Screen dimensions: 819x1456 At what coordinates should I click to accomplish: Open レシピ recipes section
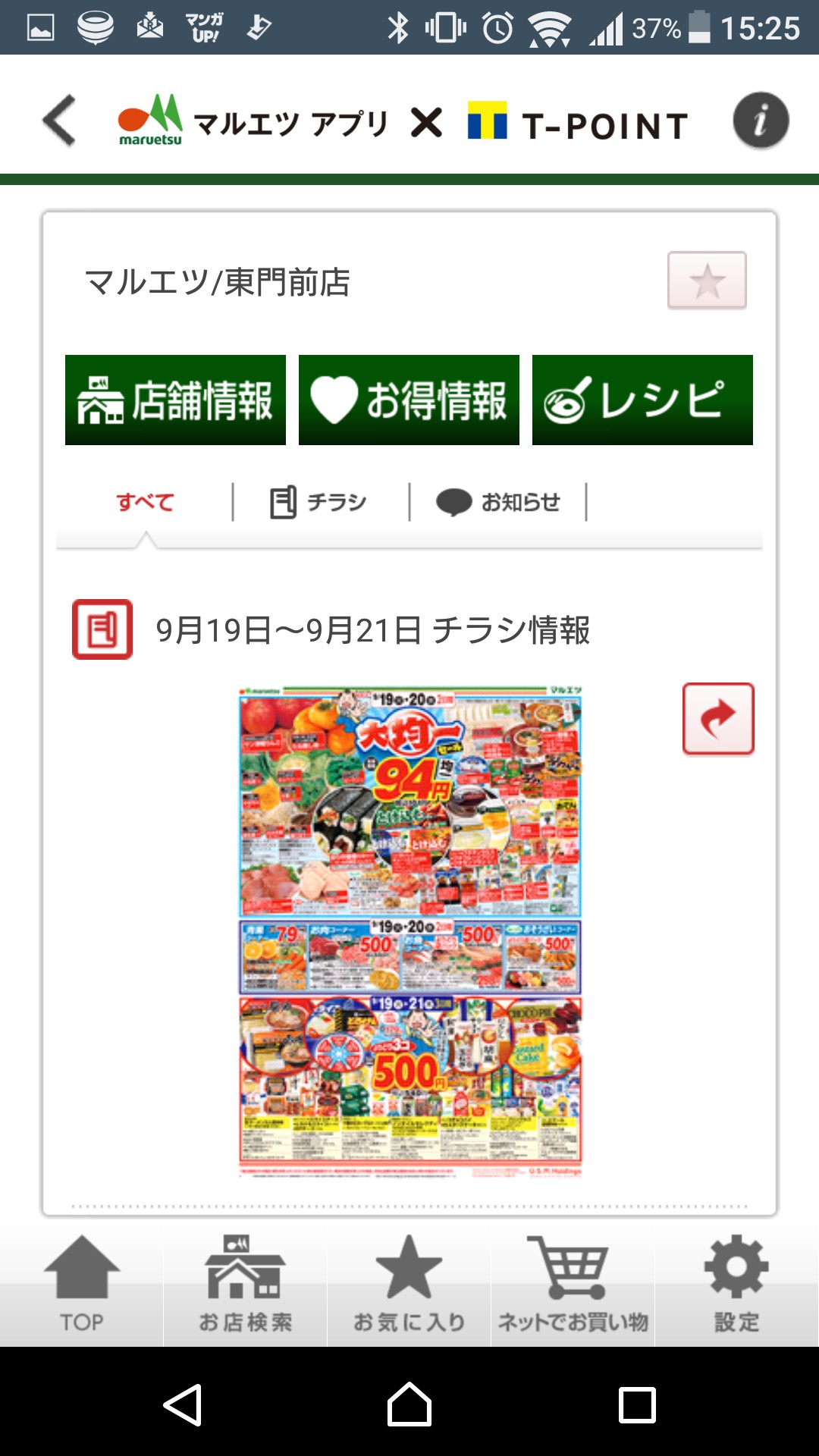point(642,400)
